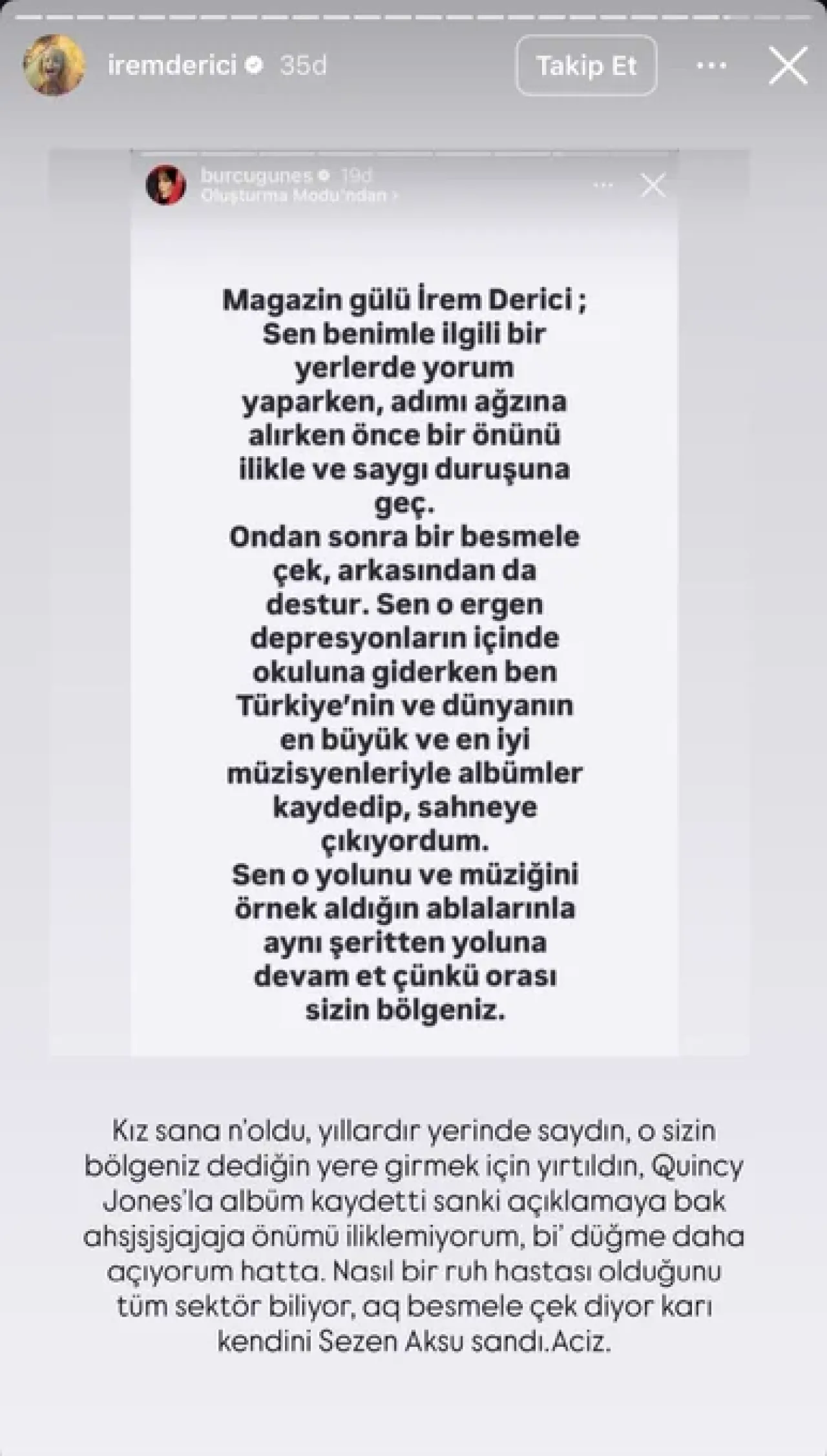Click the 35d timestamp on the story

[302, 65]
